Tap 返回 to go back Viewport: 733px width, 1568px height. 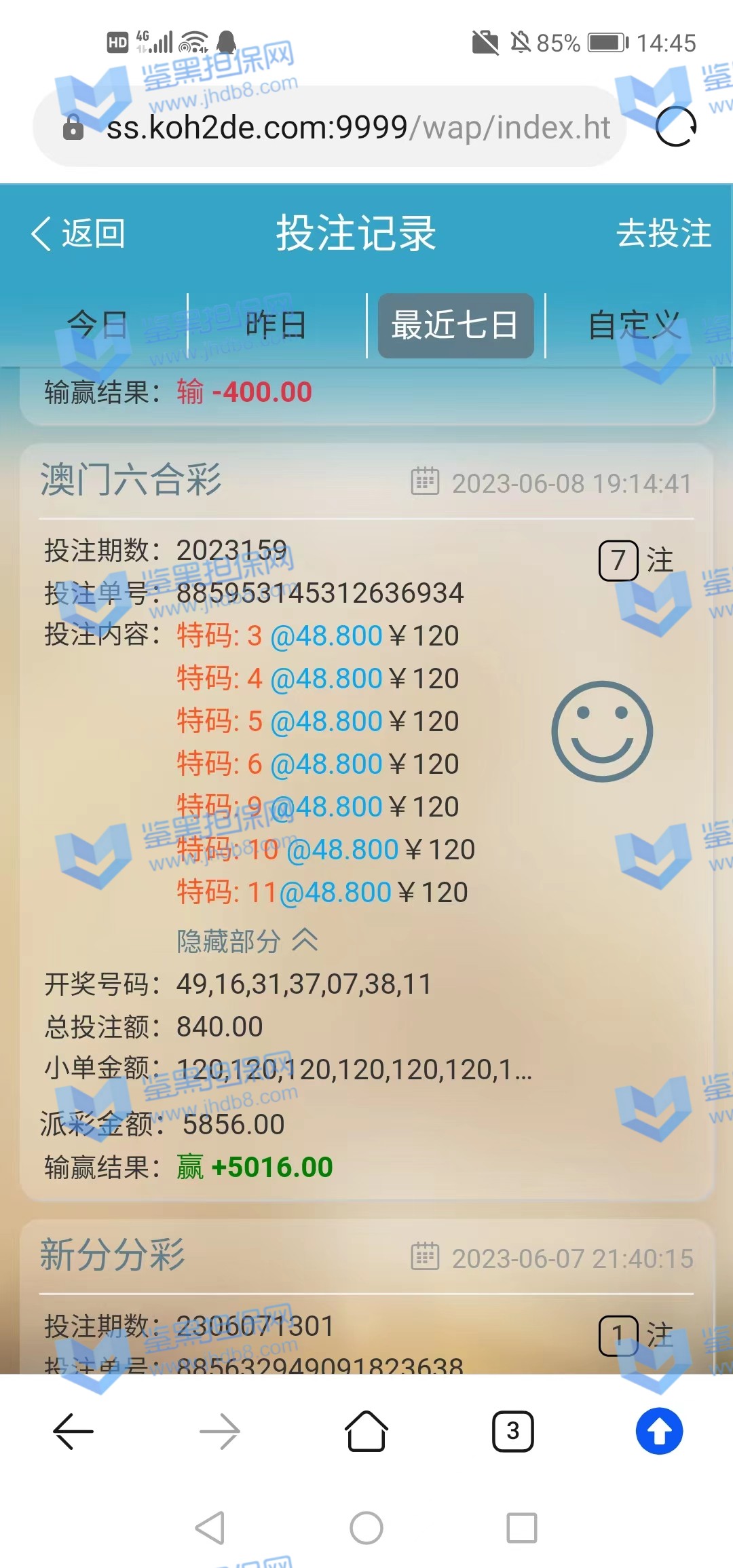(78, 234)
